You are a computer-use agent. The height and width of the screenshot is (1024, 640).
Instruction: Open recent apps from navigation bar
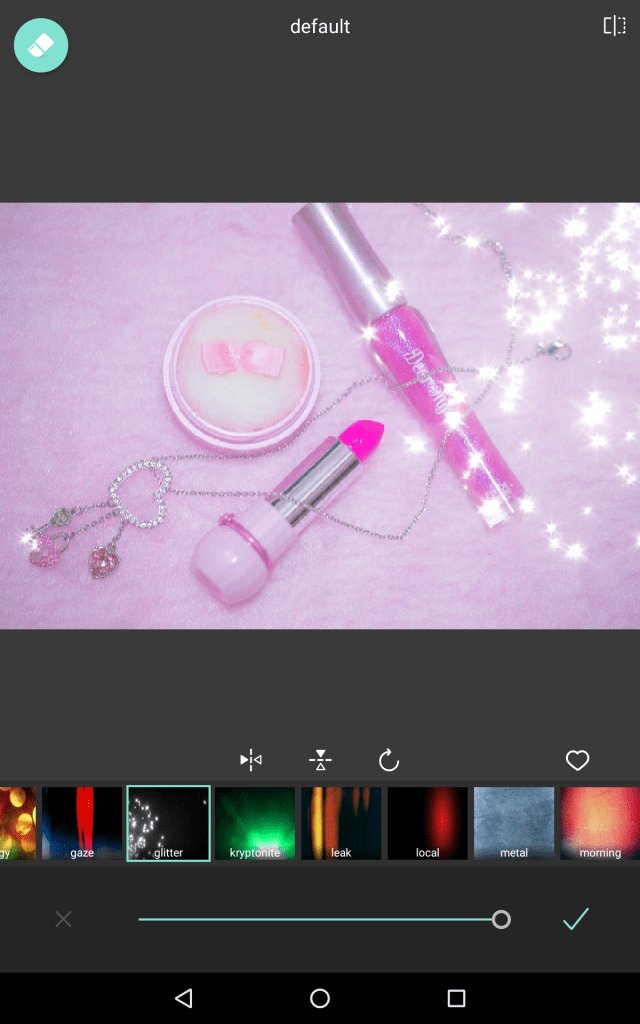[x=456, y=998]
